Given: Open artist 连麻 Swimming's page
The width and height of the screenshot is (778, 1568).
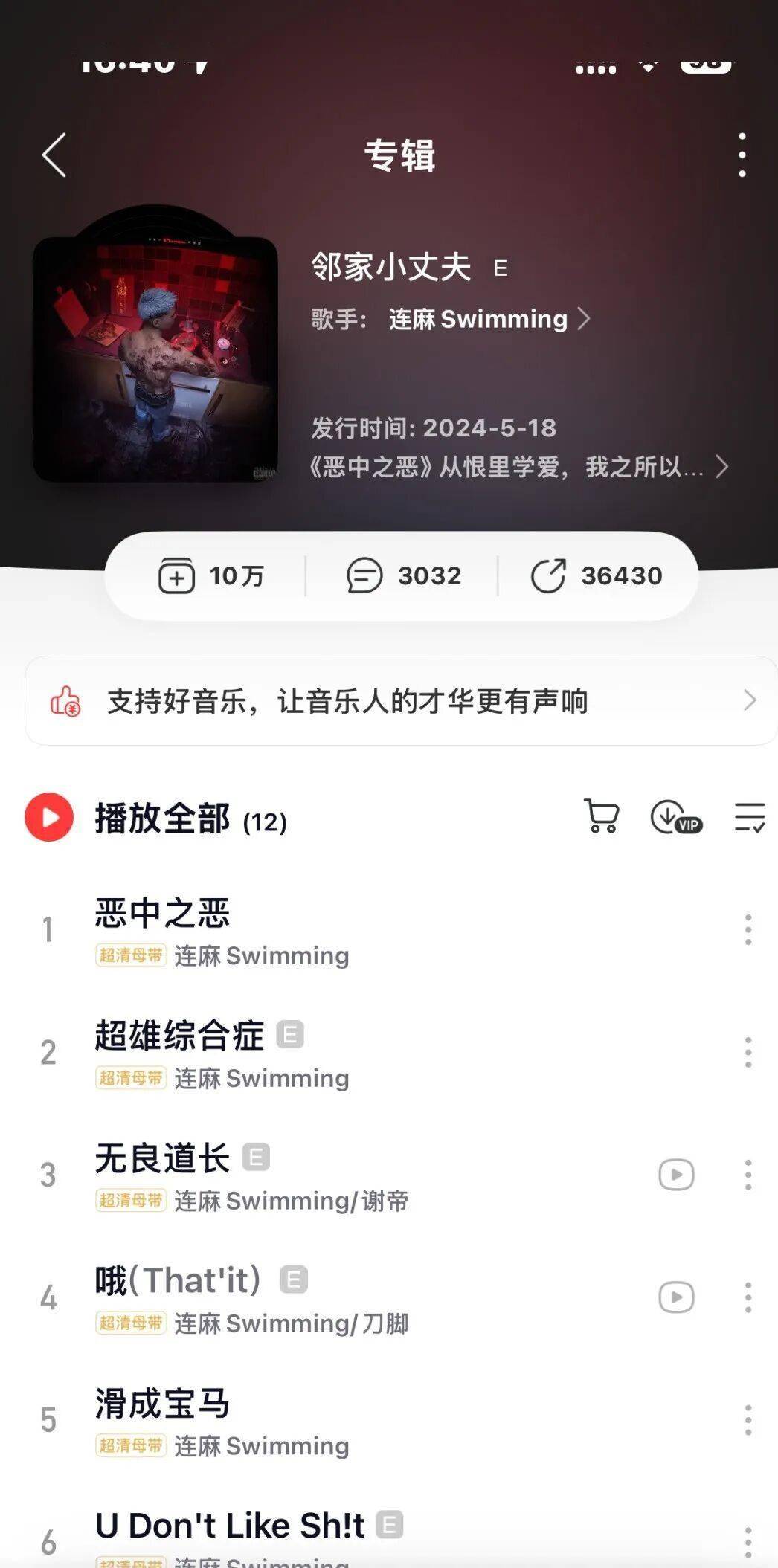Looking at the screenshot, I should 489,319.
